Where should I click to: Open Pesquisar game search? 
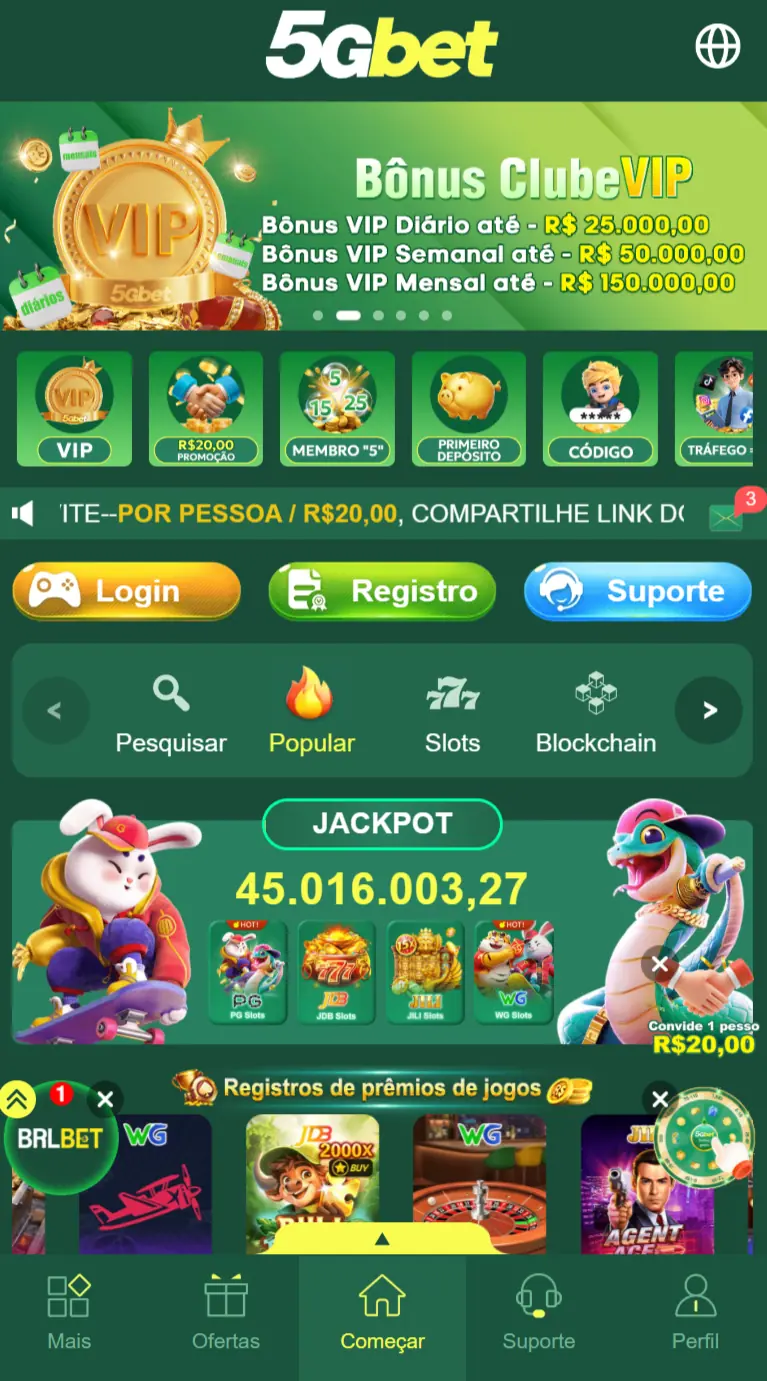click(171, 712)
